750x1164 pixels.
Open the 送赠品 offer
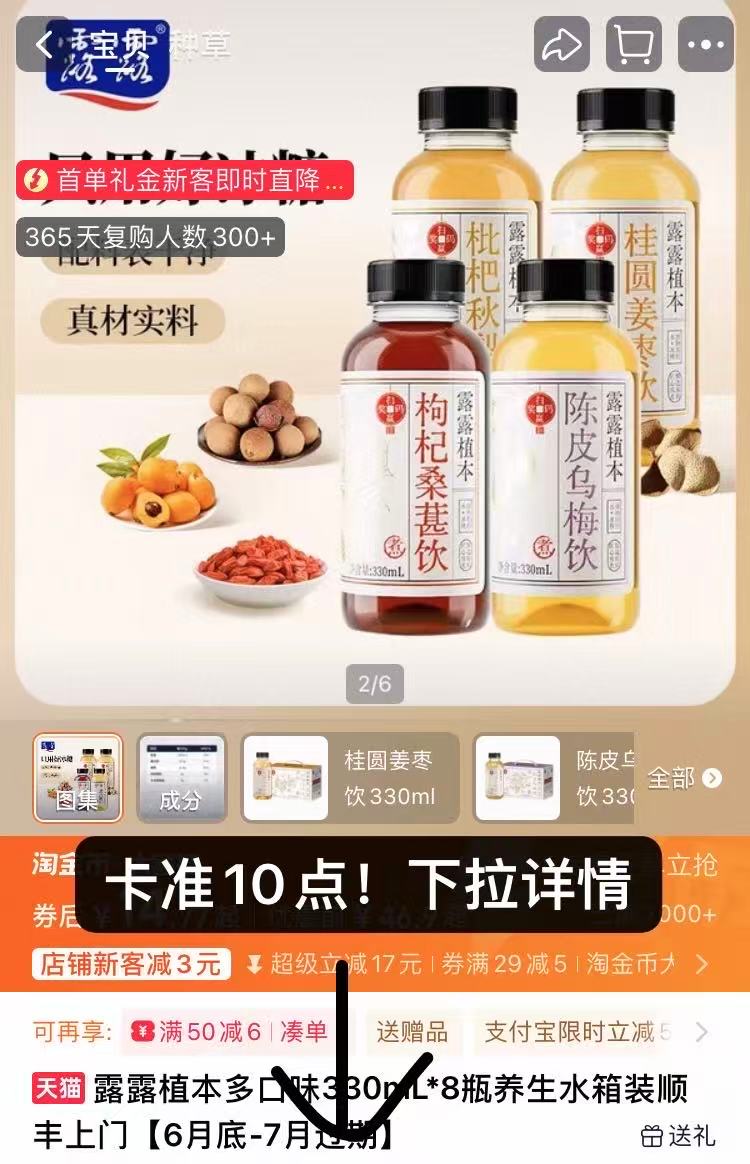[x=412, y=1031]
